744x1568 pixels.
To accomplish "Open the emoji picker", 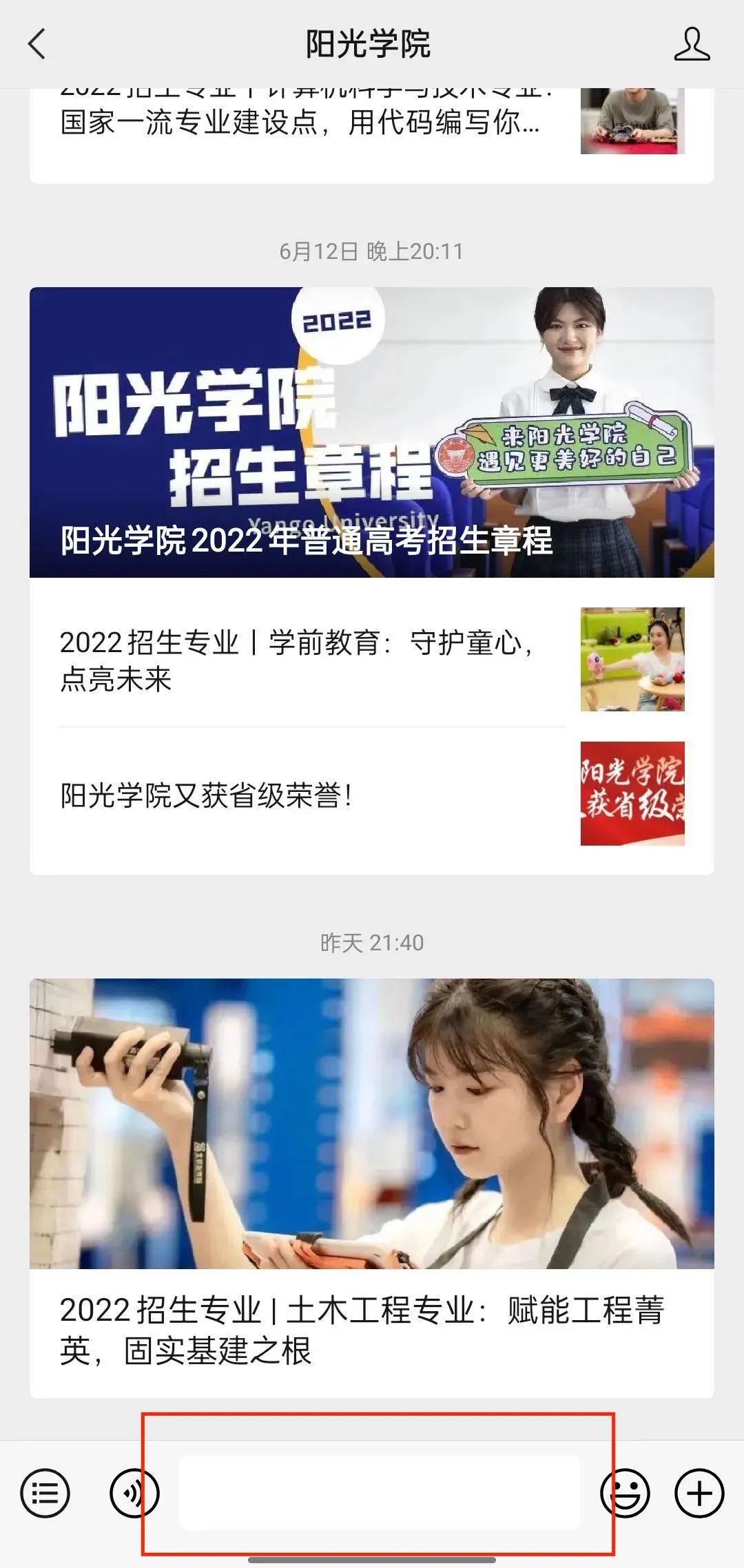I will 625,1493.
